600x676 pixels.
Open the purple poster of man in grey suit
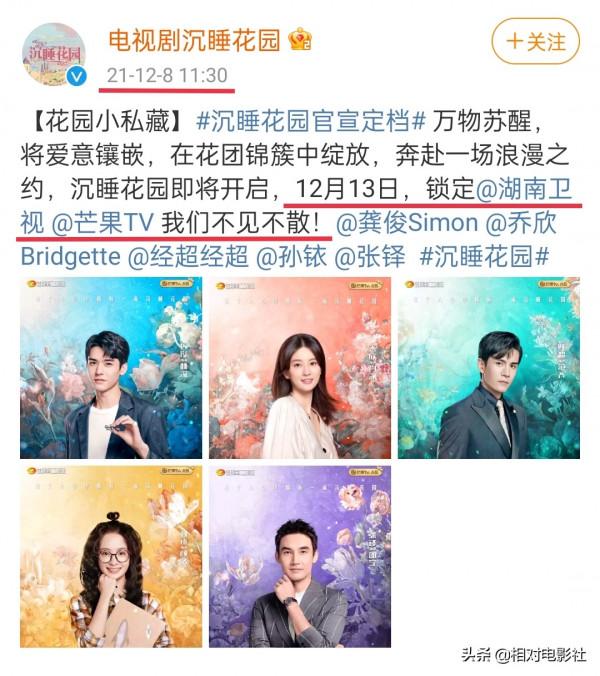pos(300,557)
